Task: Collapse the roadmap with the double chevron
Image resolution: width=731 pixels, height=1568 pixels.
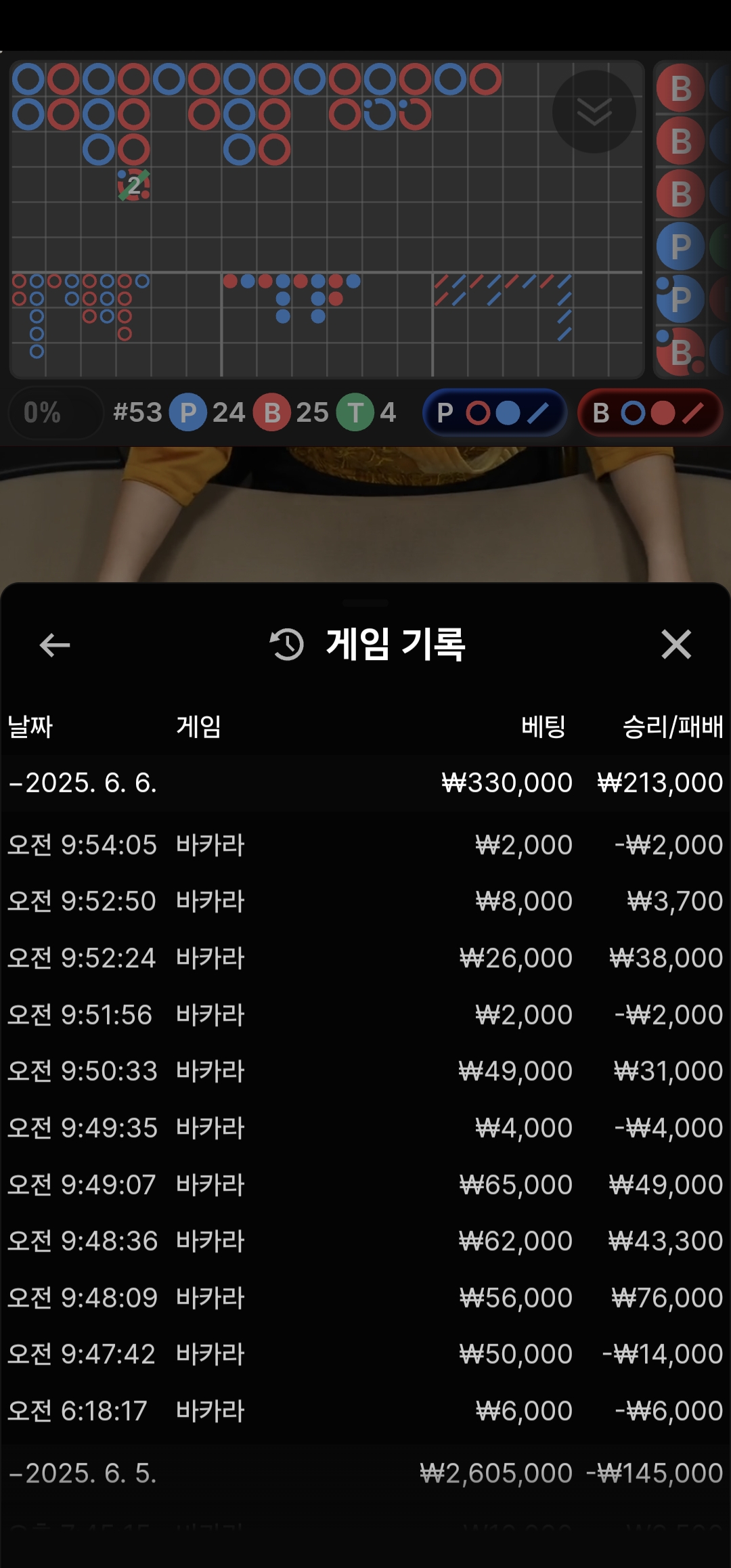Action: click(594, 112)
